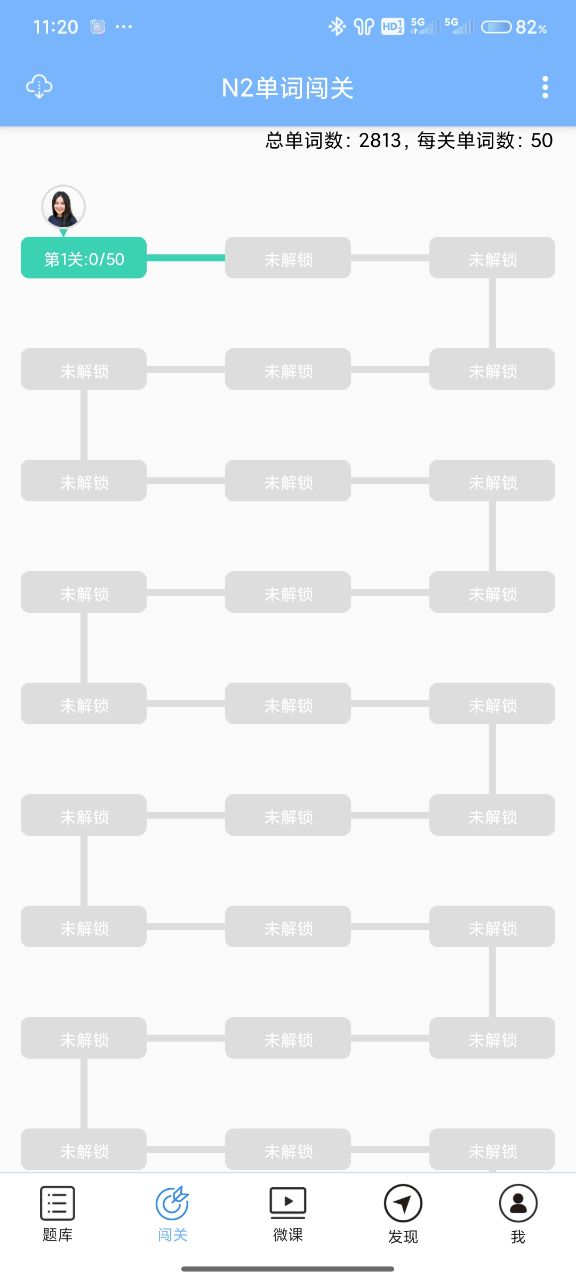The width and height of the screenshot is (576, 1280).
Task: Start level 第1关:0/50
Action: coord(84,258)
